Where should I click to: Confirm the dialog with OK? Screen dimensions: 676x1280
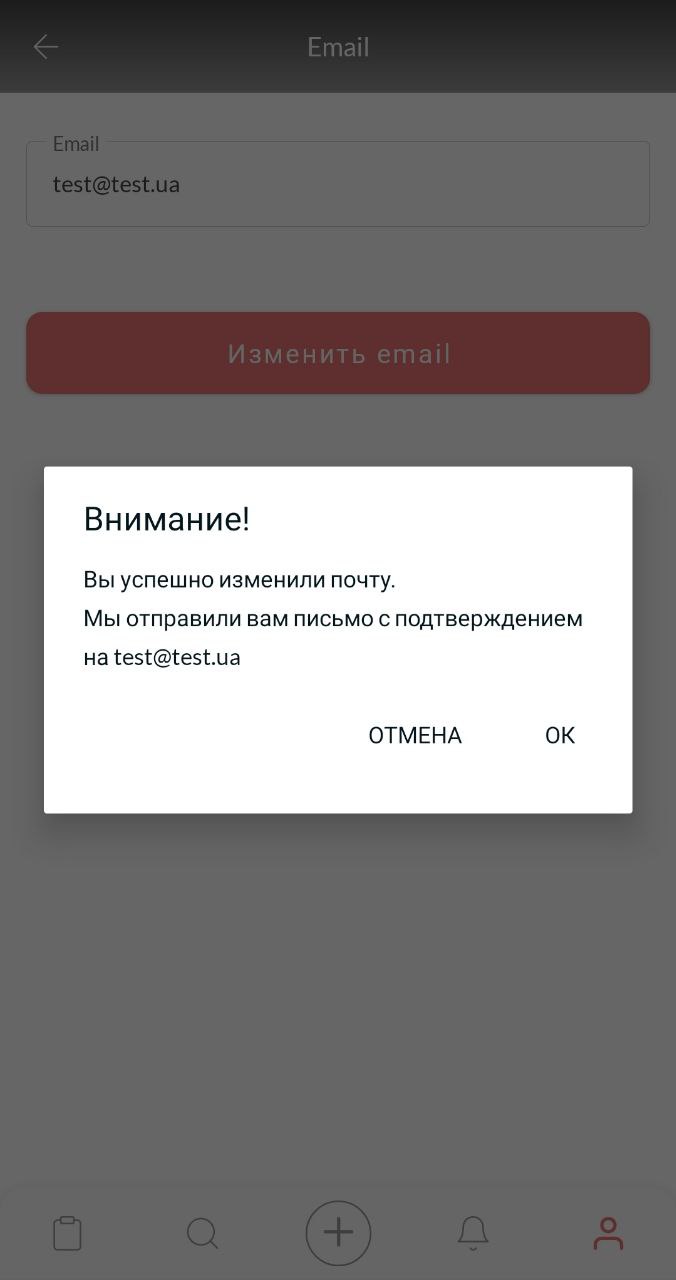point(559,735)
